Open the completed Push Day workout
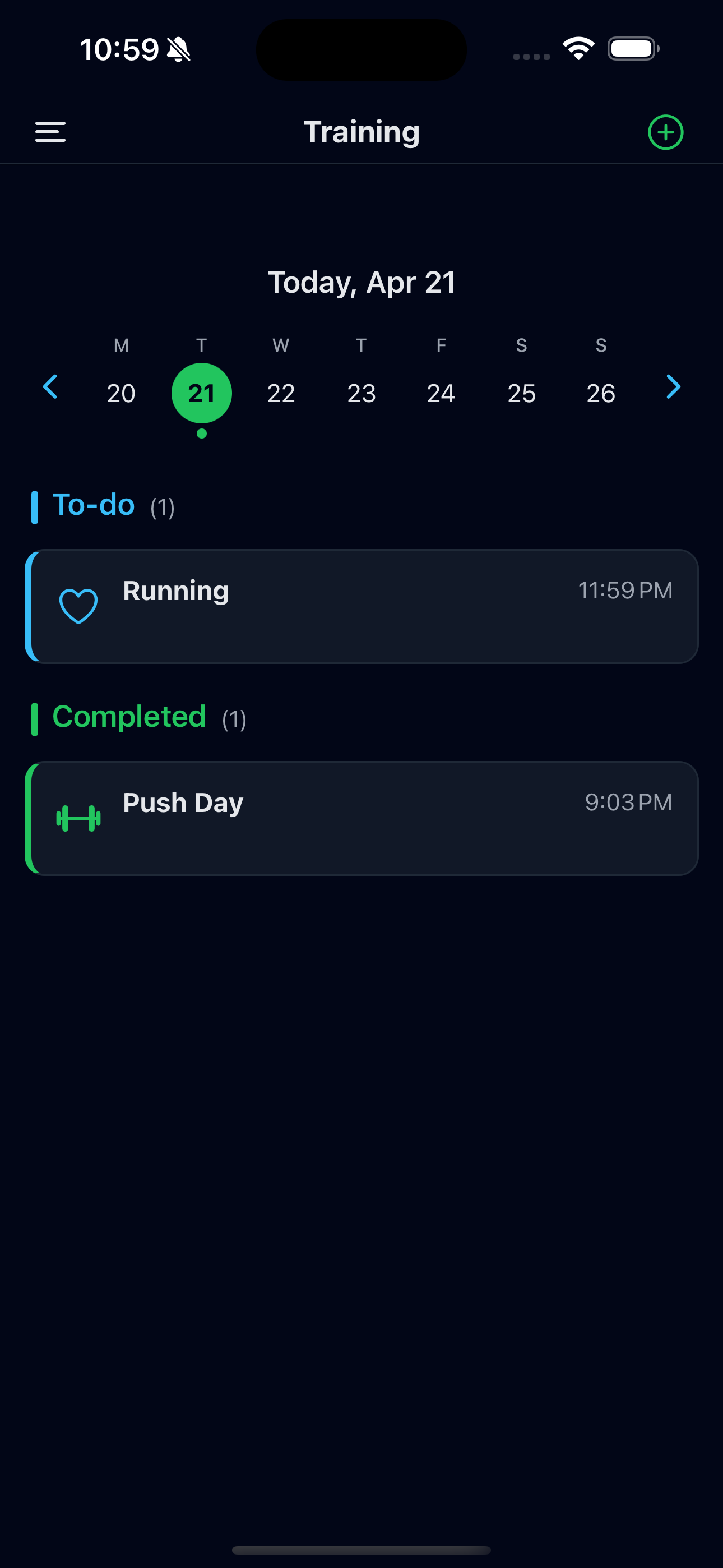 pyautogui.click(x=361, y=818)
